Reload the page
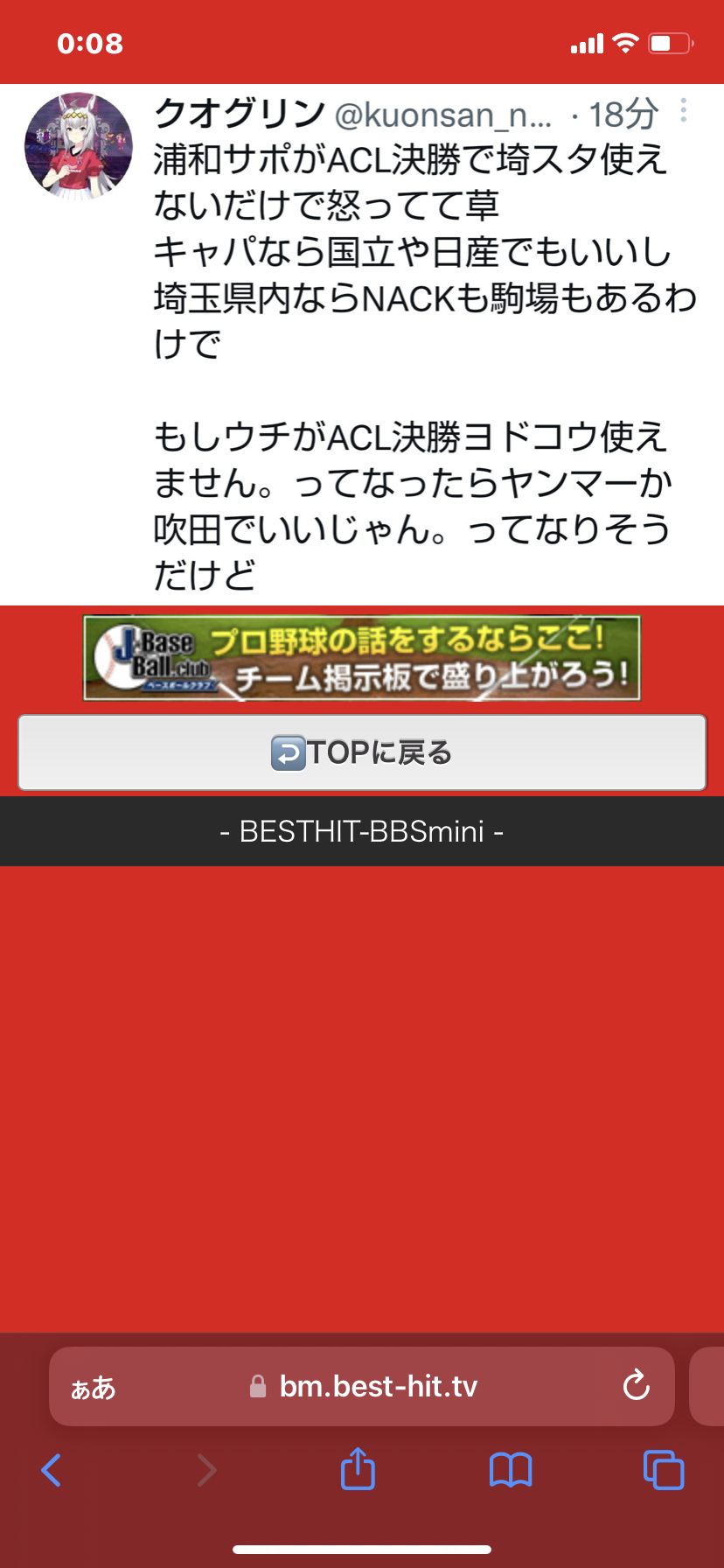The width and height of the screenshot is (724, 1568). (x=636, y=1385)
